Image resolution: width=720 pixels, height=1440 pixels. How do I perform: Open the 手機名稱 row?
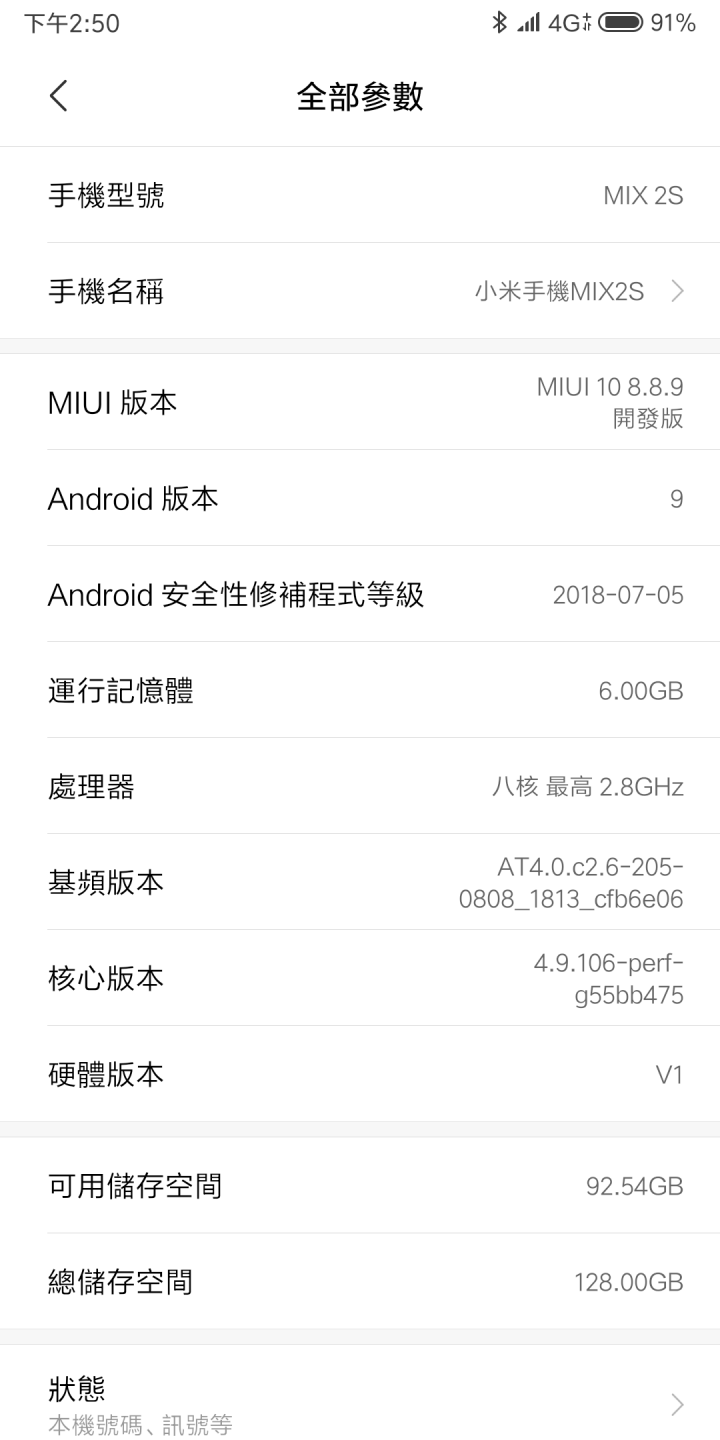[360, 291]
